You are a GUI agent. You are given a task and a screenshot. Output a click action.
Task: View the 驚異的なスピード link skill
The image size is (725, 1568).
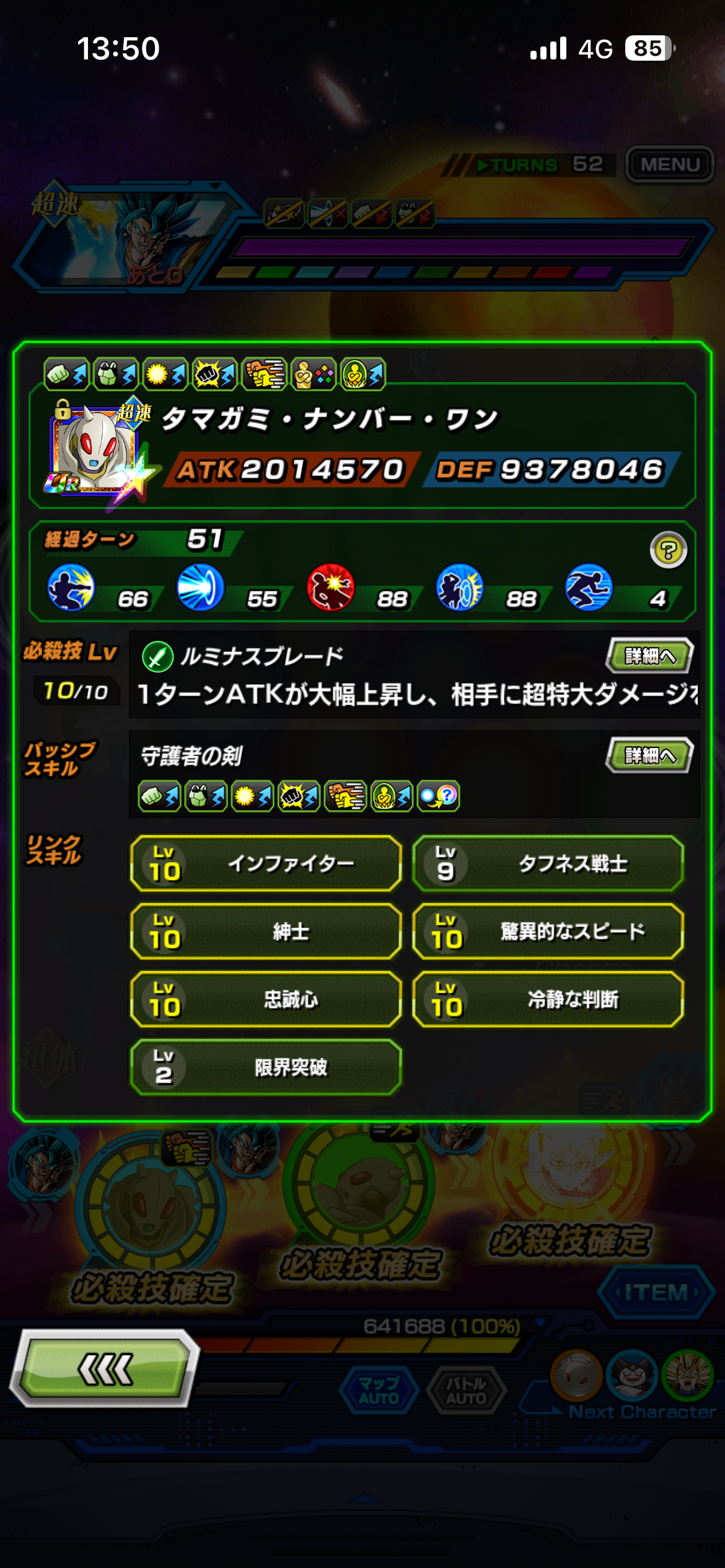(x=548, y=931)
